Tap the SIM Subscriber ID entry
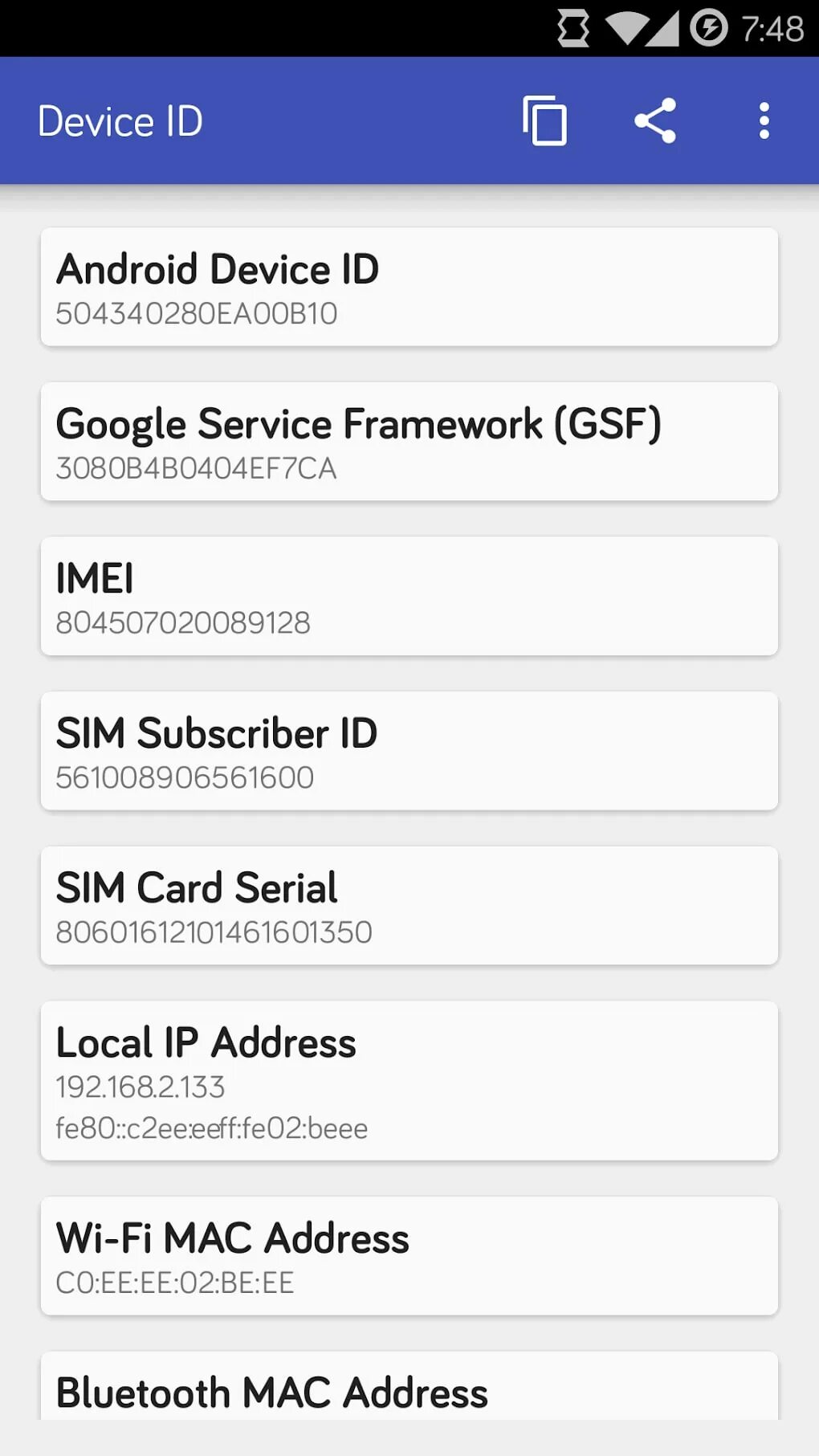This screenshot has height=1456, width=819. tap(409, 749)
